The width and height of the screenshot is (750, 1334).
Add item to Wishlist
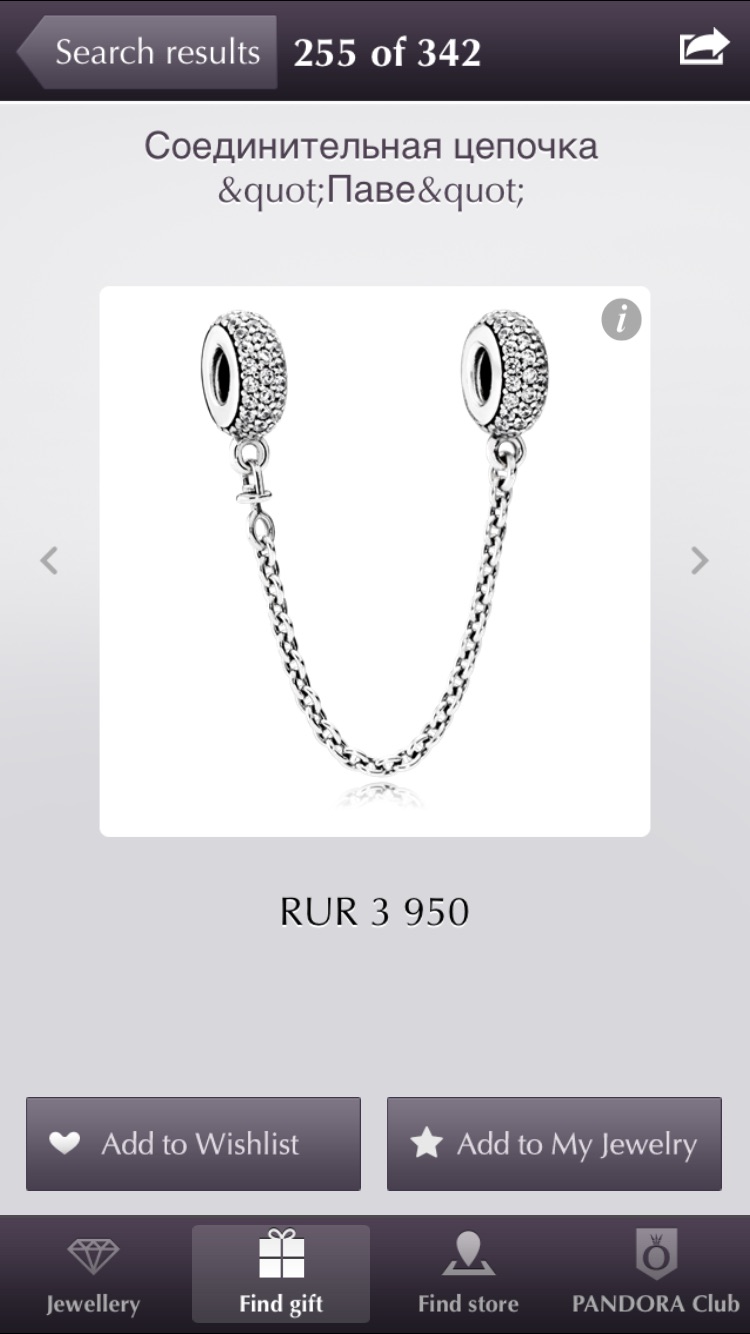(x=193, y=1143)
